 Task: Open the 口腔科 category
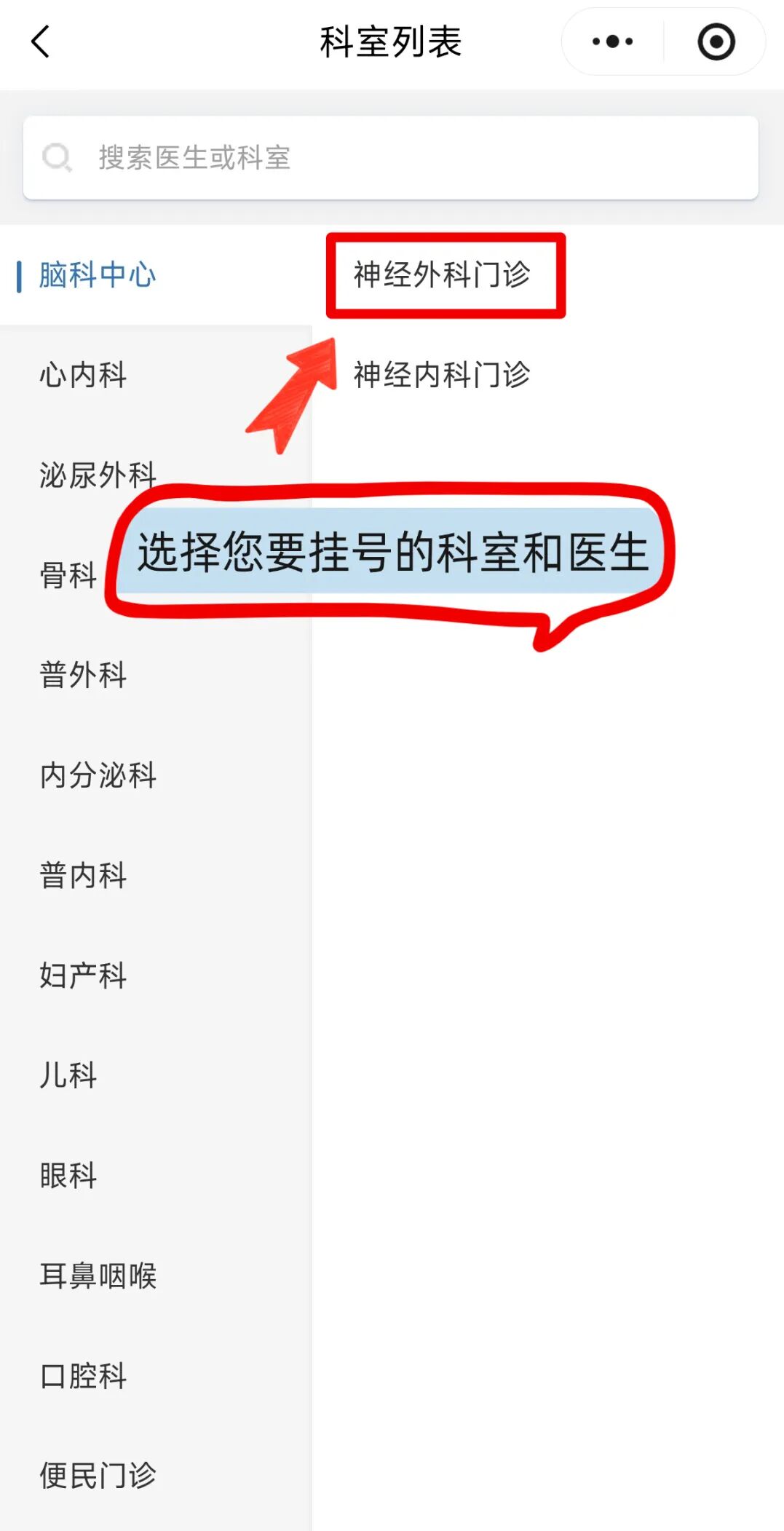click(83, 1375)
